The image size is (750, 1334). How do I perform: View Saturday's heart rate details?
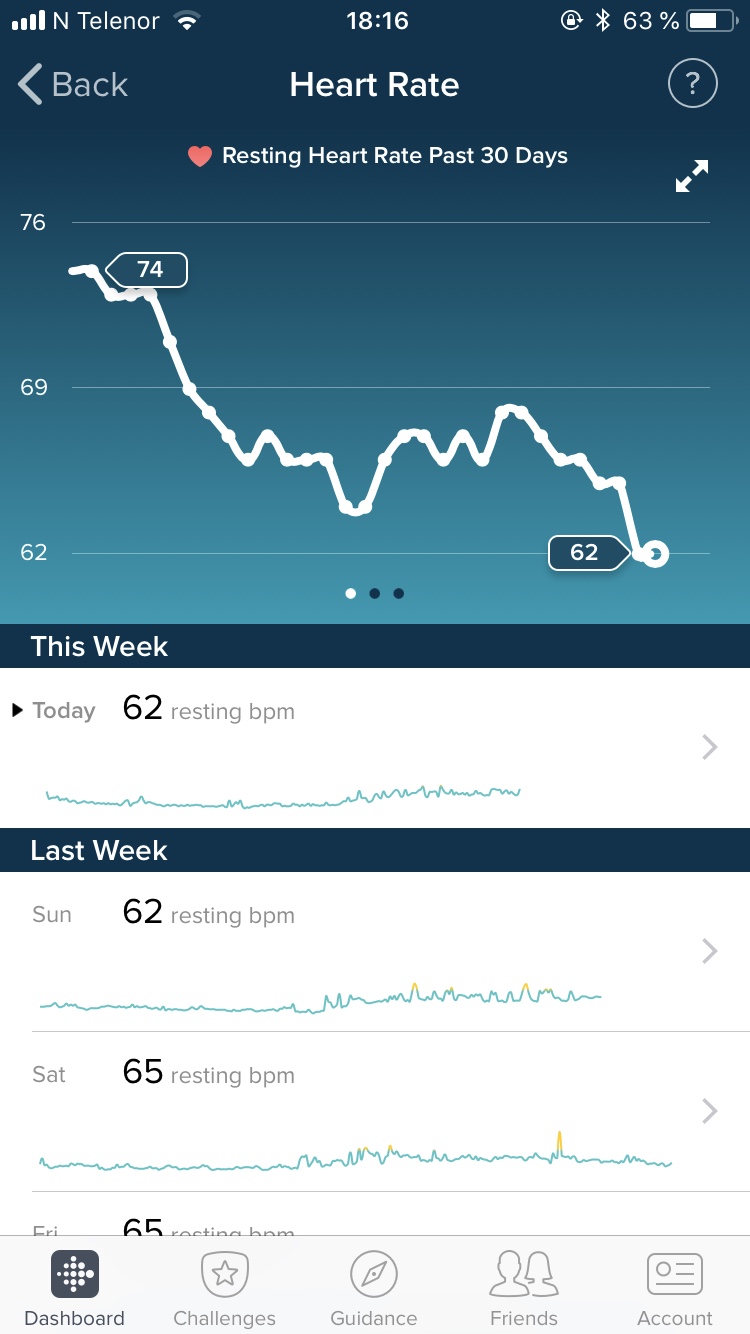click(x=375, y=1112)
